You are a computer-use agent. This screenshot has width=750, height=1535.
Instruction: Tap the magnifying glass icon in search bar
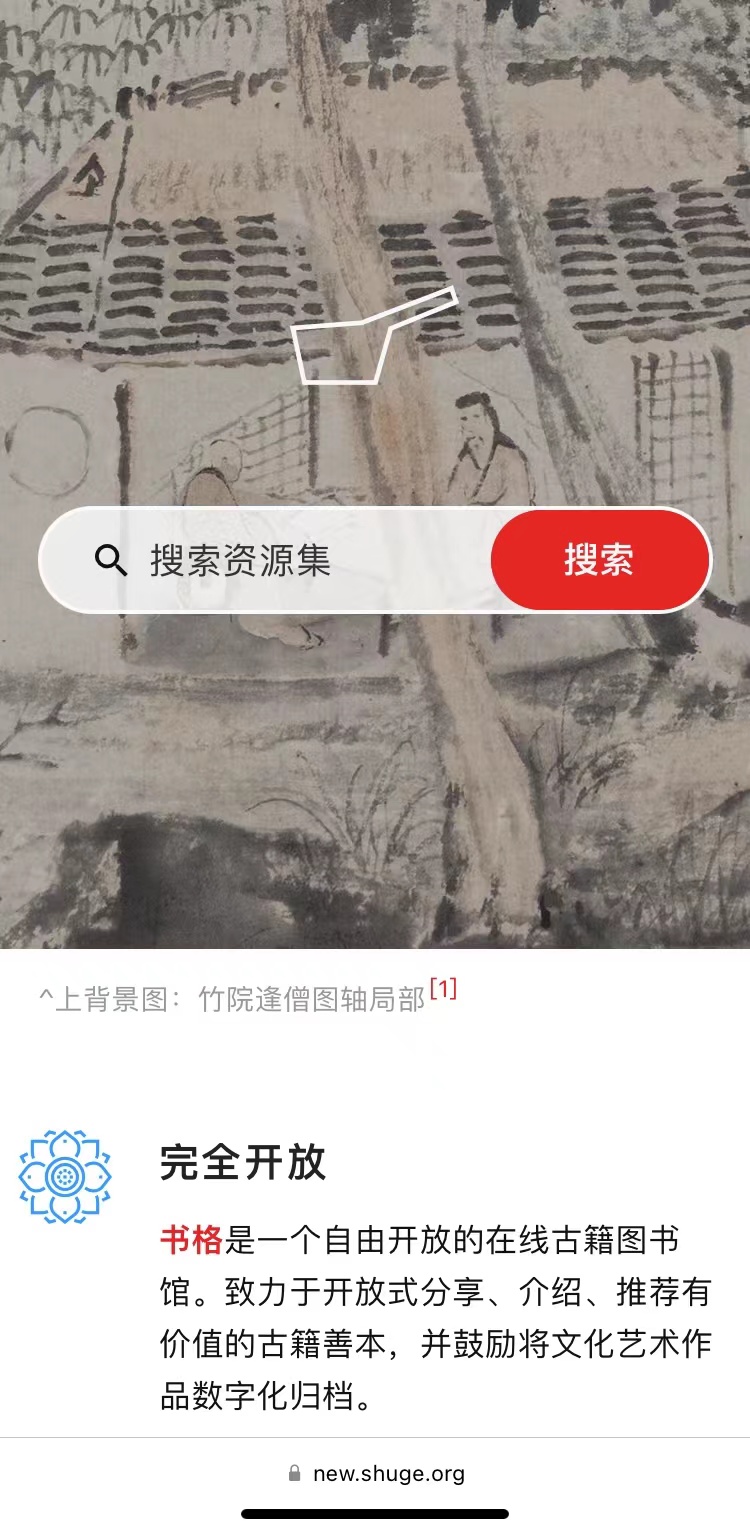[x=110, y=561]
